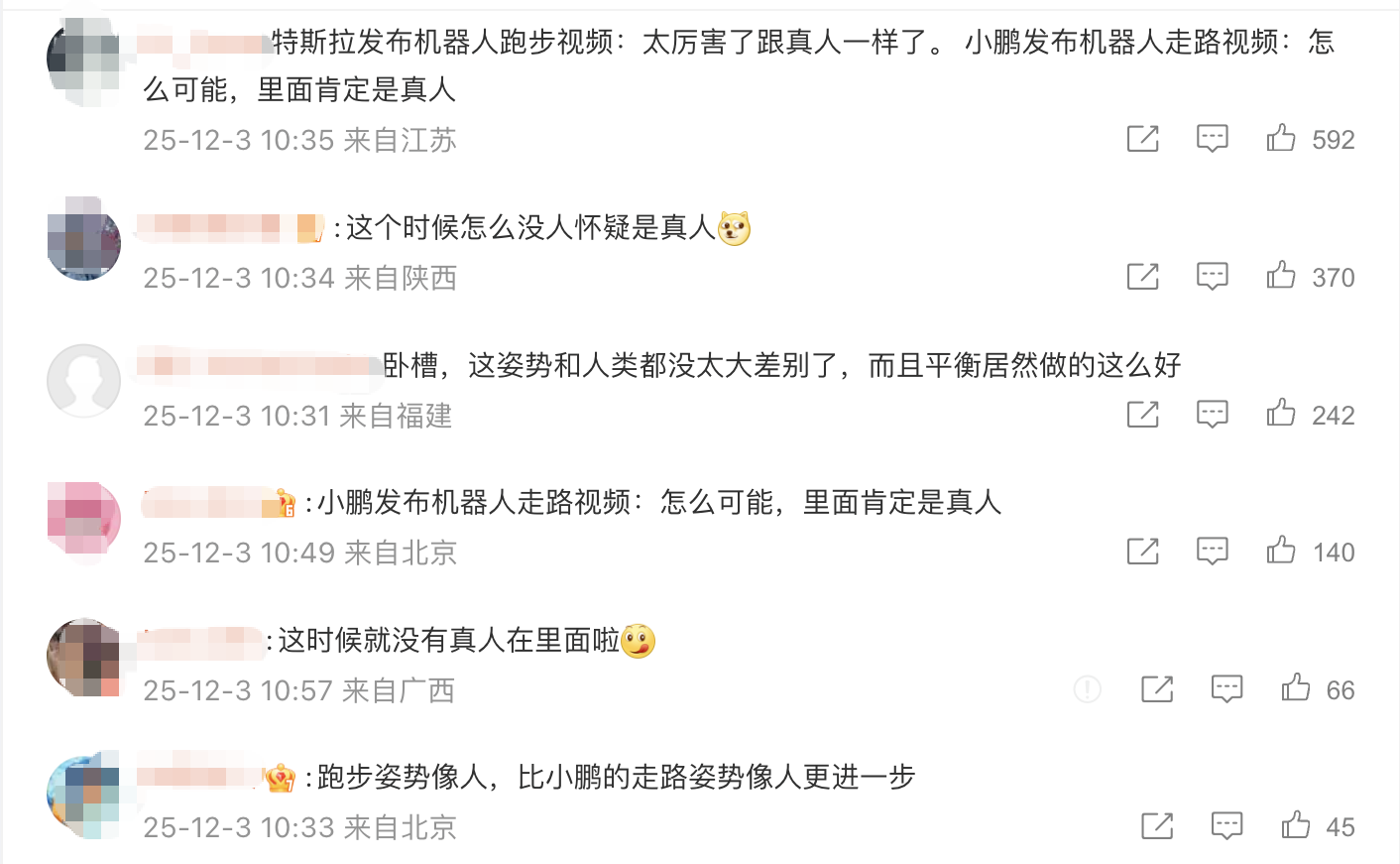Image resolution: width=1400 pixels, height=864 pixels.
Task: Like the comment with 592 likes
Action: click(x=1281, y=138)
